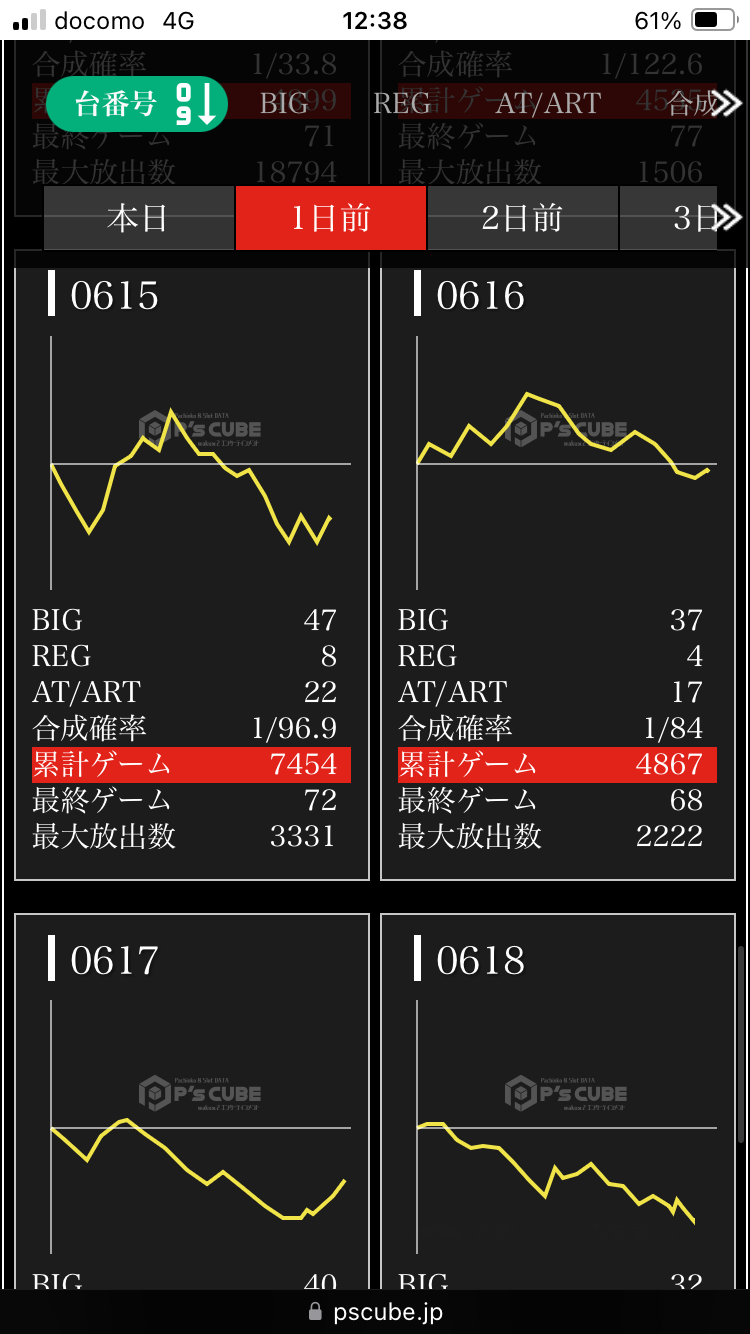Viewport: 750px width, 1334px height.
Task: Show more day tabs arrow
Action: (730, 218)
